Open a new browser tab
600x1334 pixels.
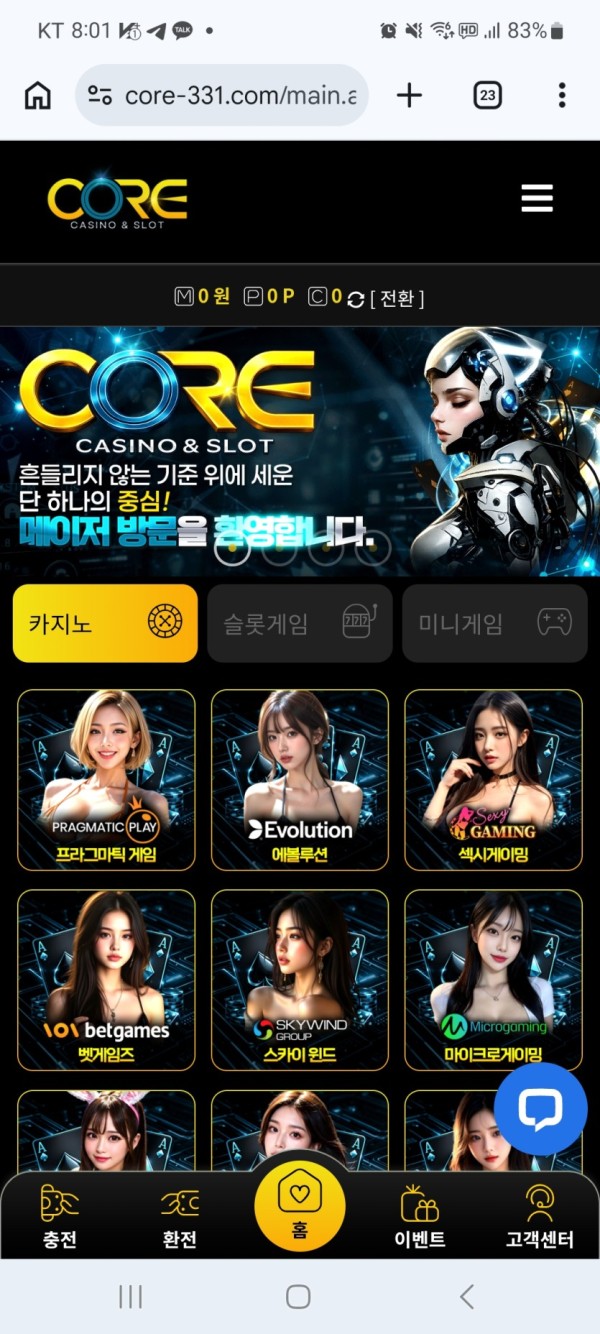point(410,96)
